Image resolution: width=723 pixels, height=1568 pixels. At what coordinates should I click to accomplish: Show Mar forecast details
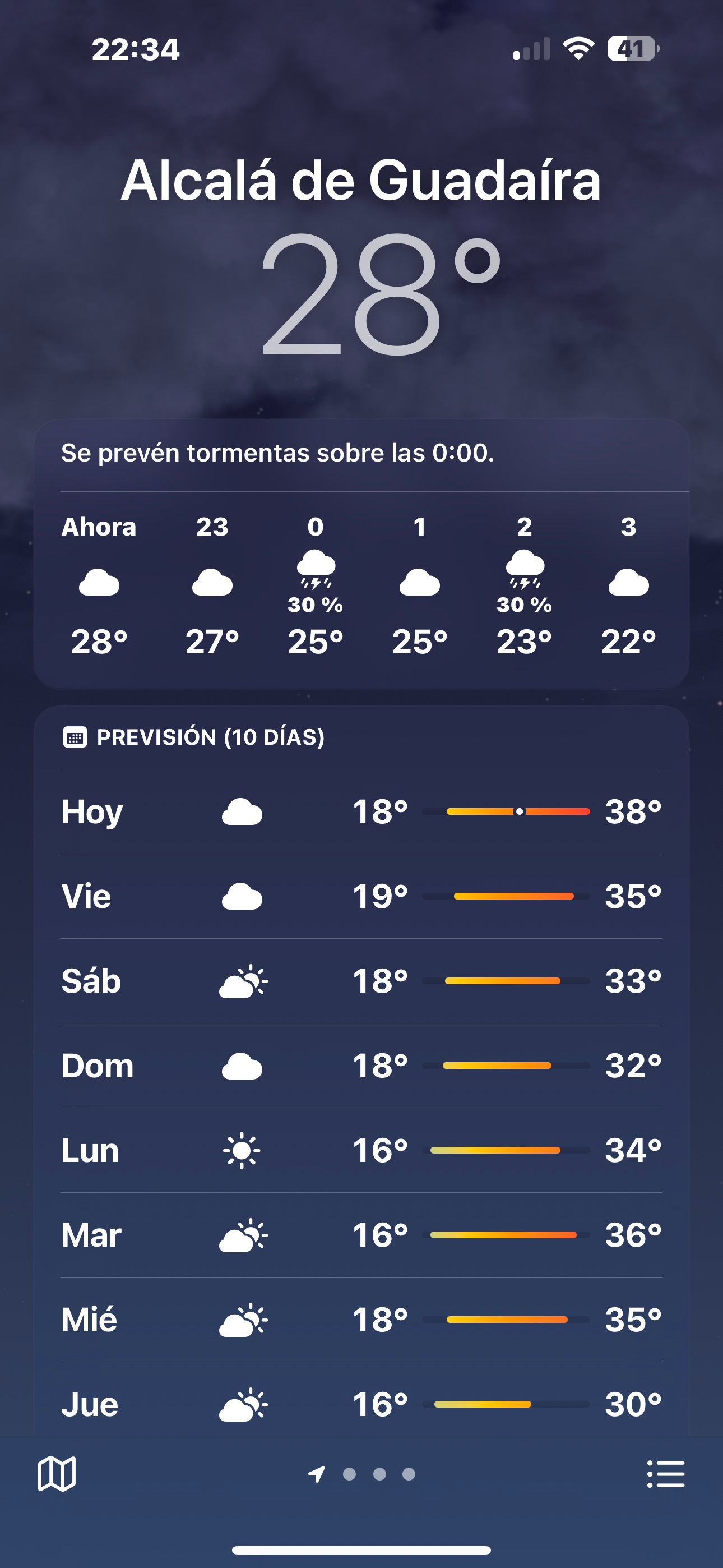[361, 1234]
